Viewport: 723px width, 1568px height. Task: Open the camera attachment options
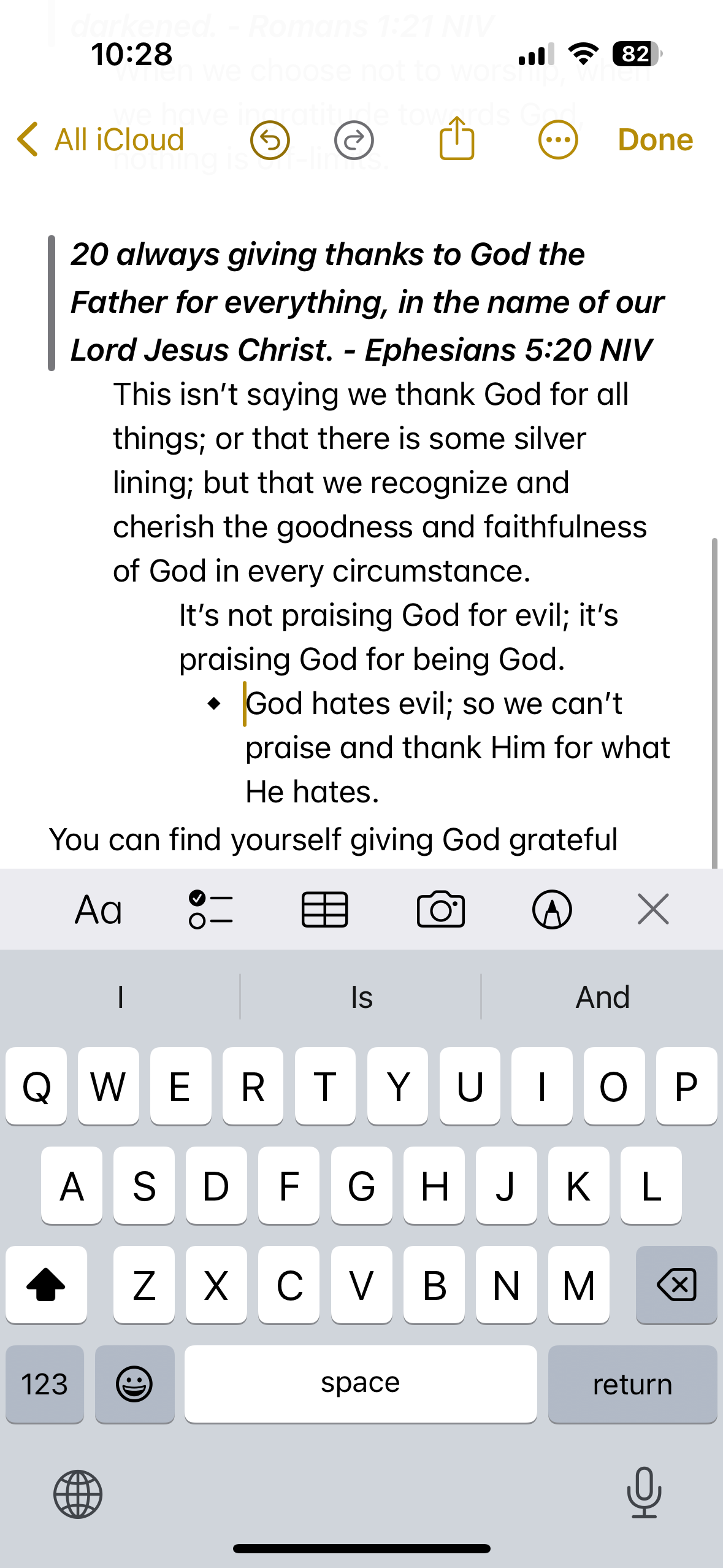[x=440, y=909]
